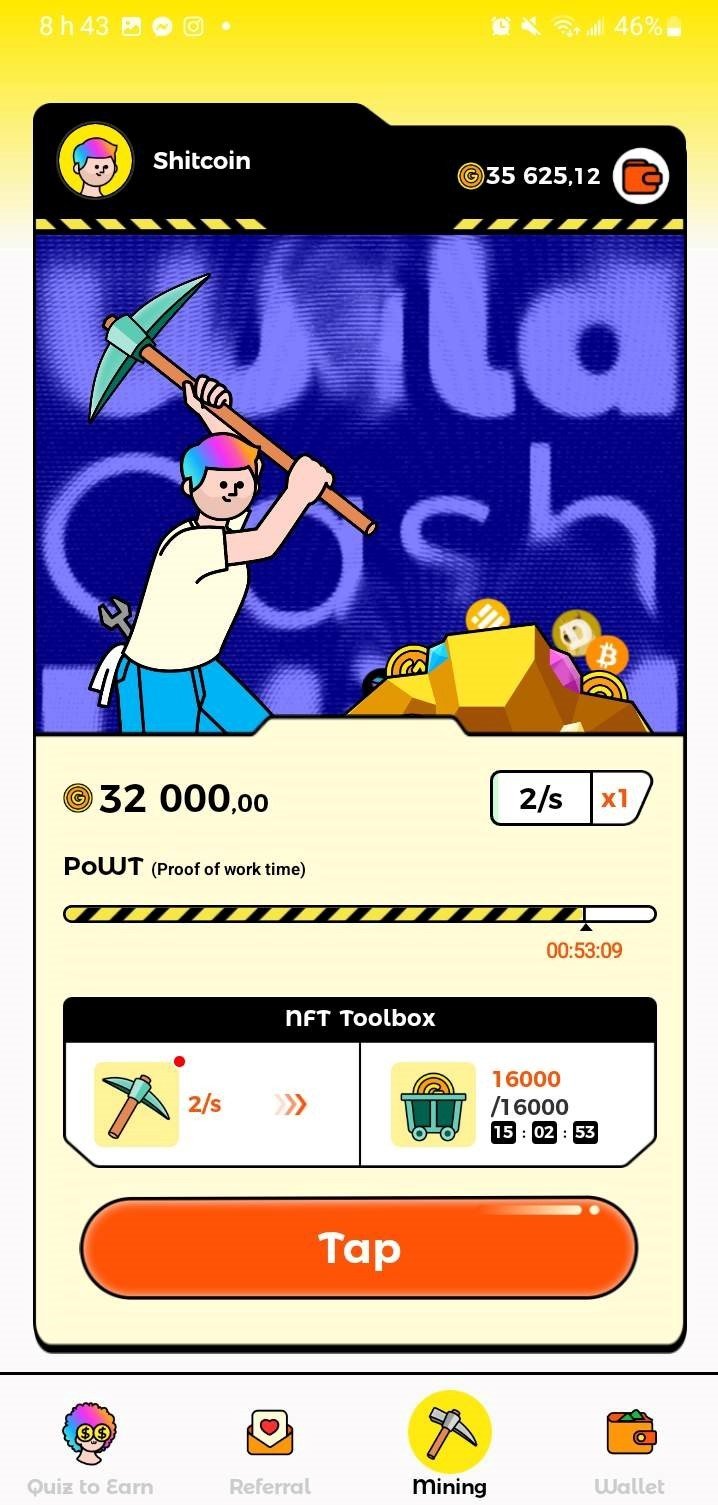The height and width of the screenshot is (1505, 718).
Task: Open the wallet icon beside the balance
Action: coord(640,176)
